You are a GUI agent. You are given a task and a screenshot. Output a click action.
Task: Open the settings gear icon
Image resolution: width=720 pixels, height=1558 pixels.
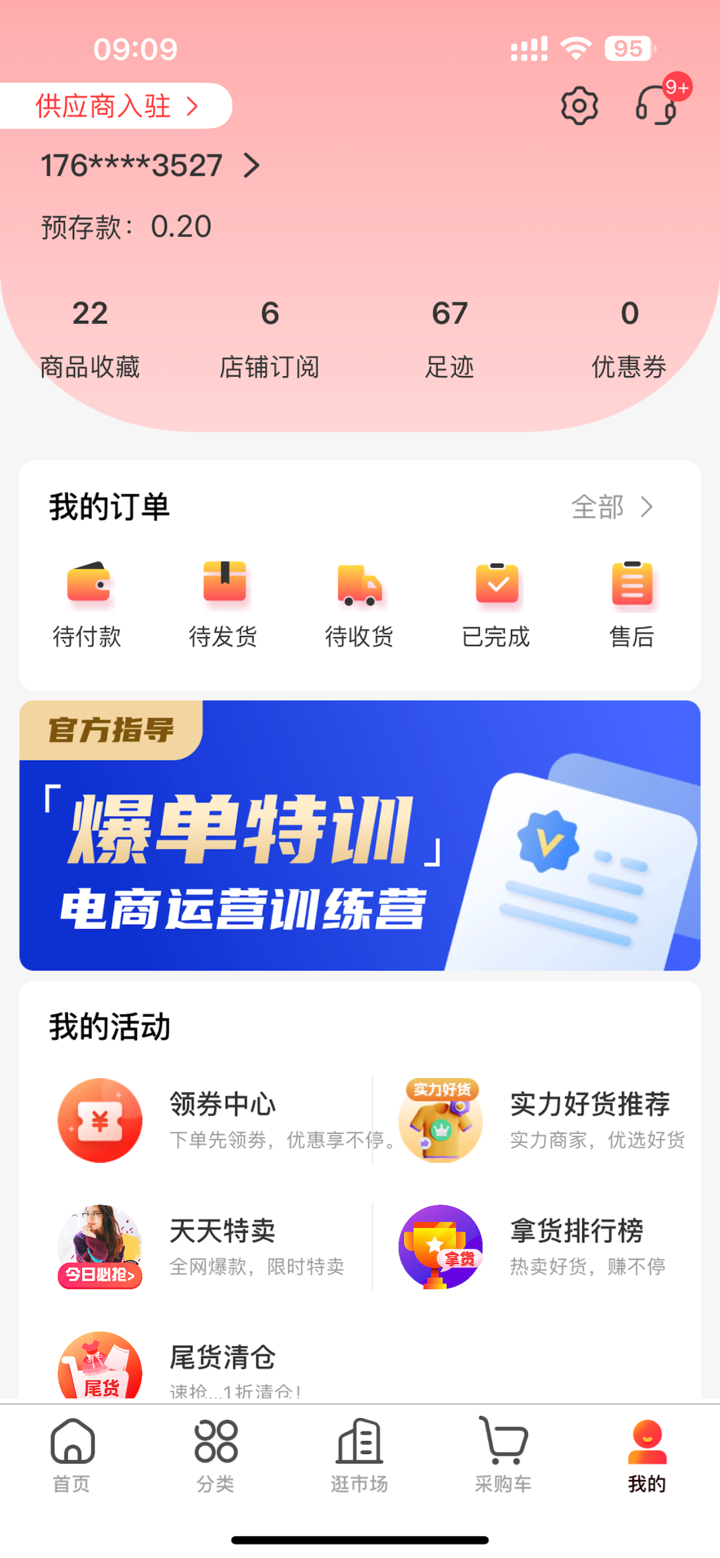578,105
